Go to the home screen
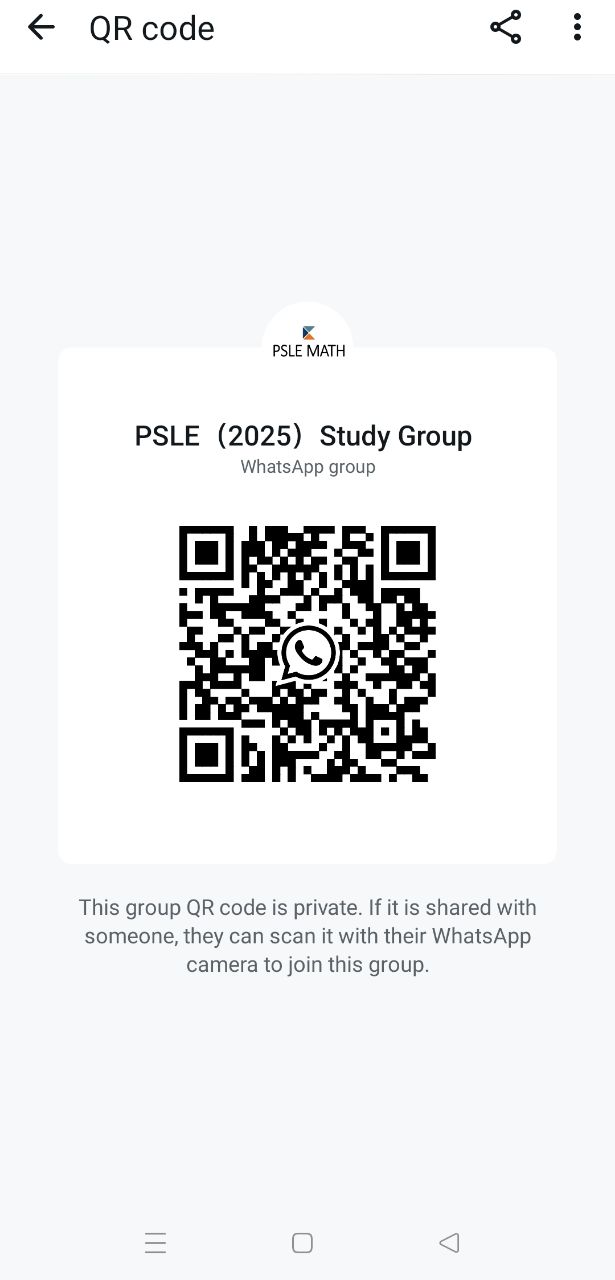615x1280 pixels. coord(302,1242)
